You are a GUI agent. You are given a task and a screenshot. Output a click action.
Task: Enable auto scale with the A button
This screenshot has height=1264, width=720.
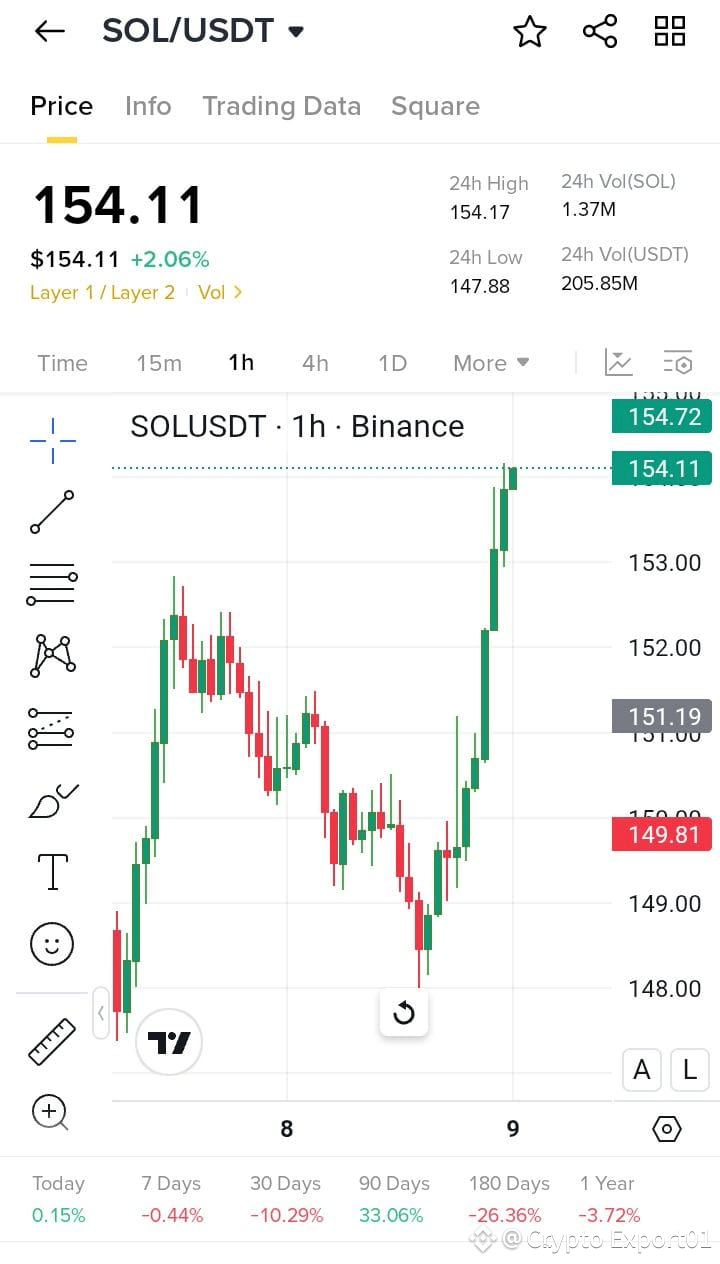(x=641, y=1069)
